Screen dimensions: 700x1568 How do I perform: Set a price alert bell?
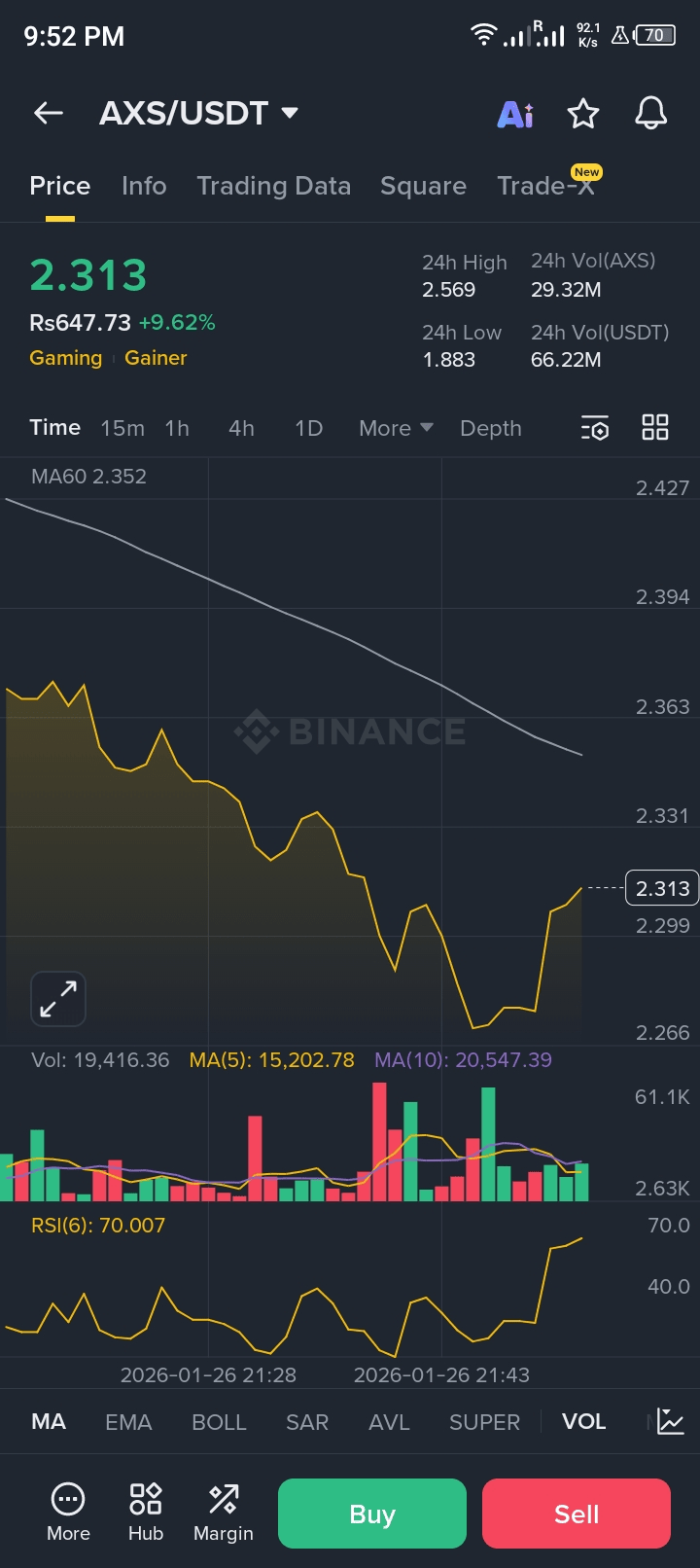[650, 114]
